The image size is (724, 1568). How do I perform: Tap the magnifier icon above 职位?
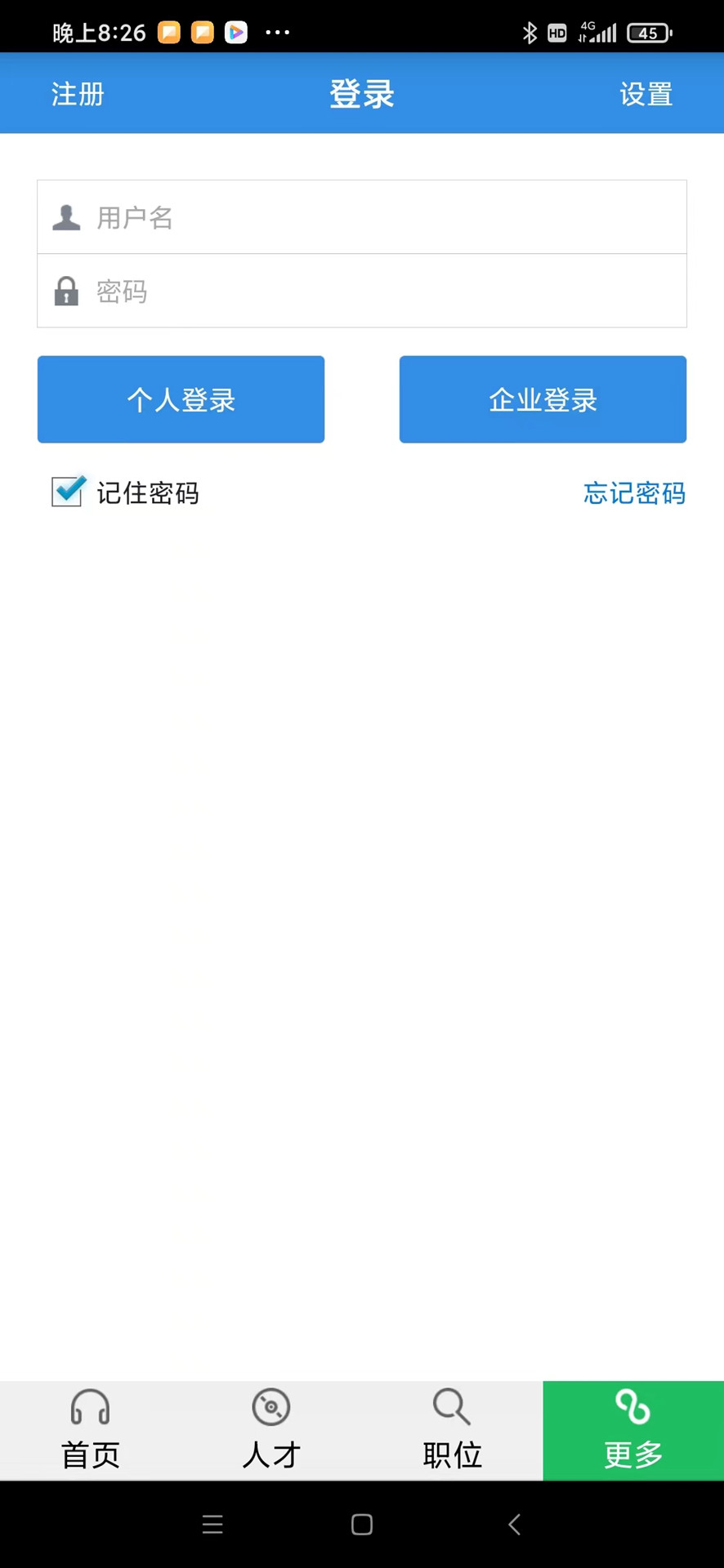click(452, 1407)
